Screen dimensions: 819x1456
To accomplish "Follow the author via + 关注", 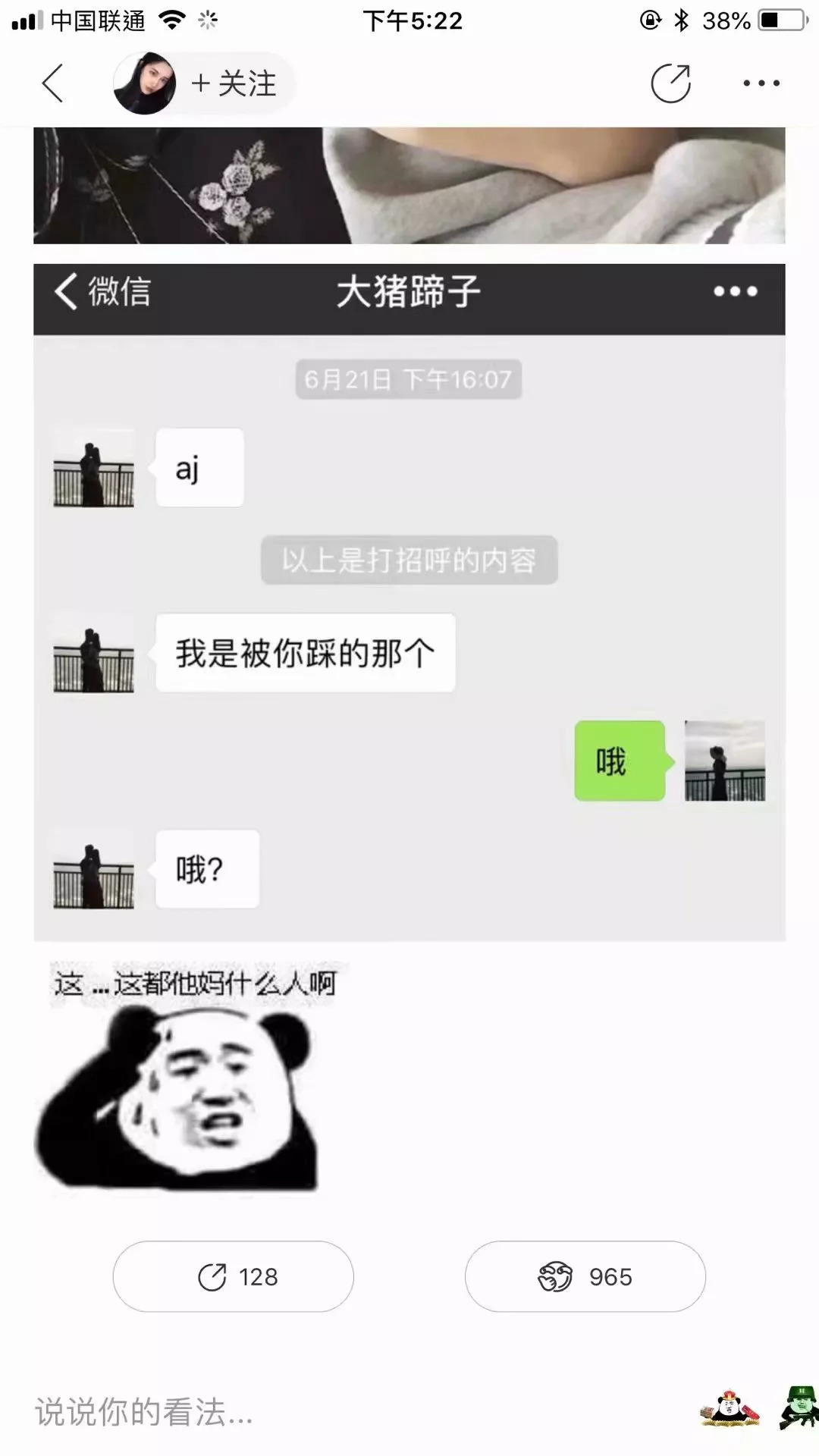I will 234,83.
